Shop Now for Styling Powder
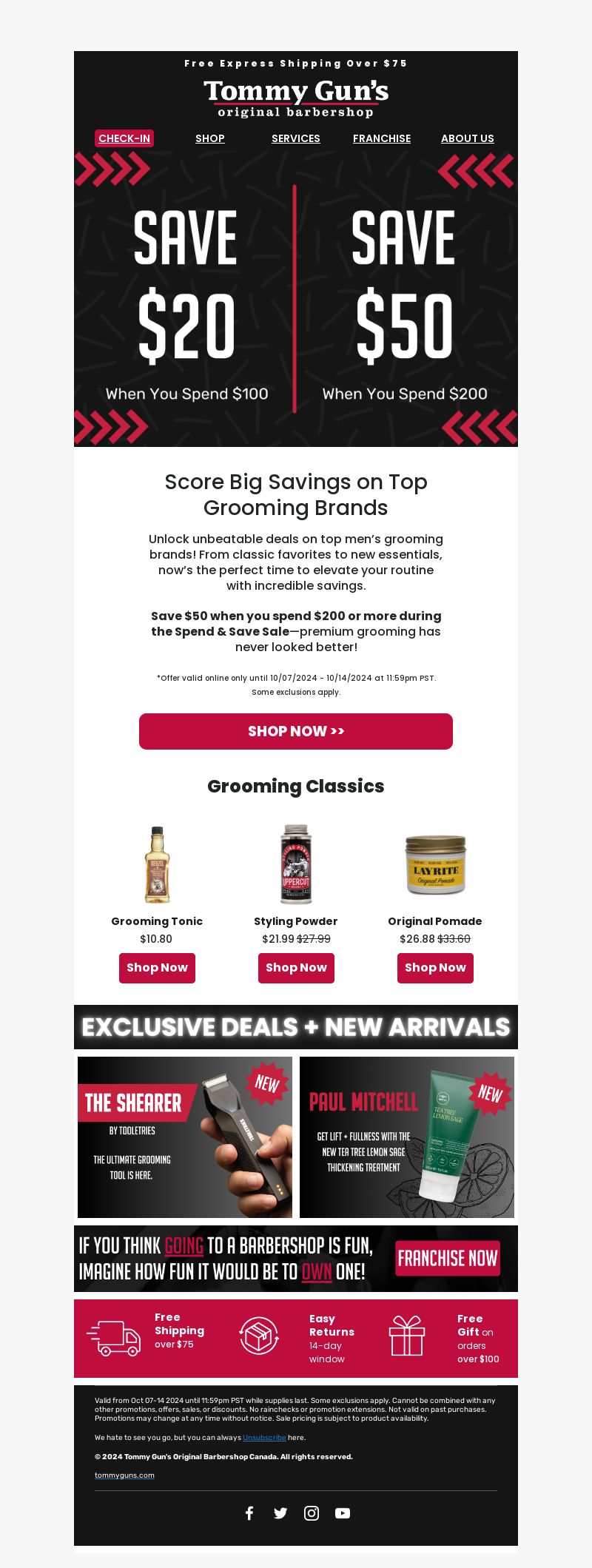Image resolution: width=592 pixels, height=1568 pixels. tap(296, 968)
